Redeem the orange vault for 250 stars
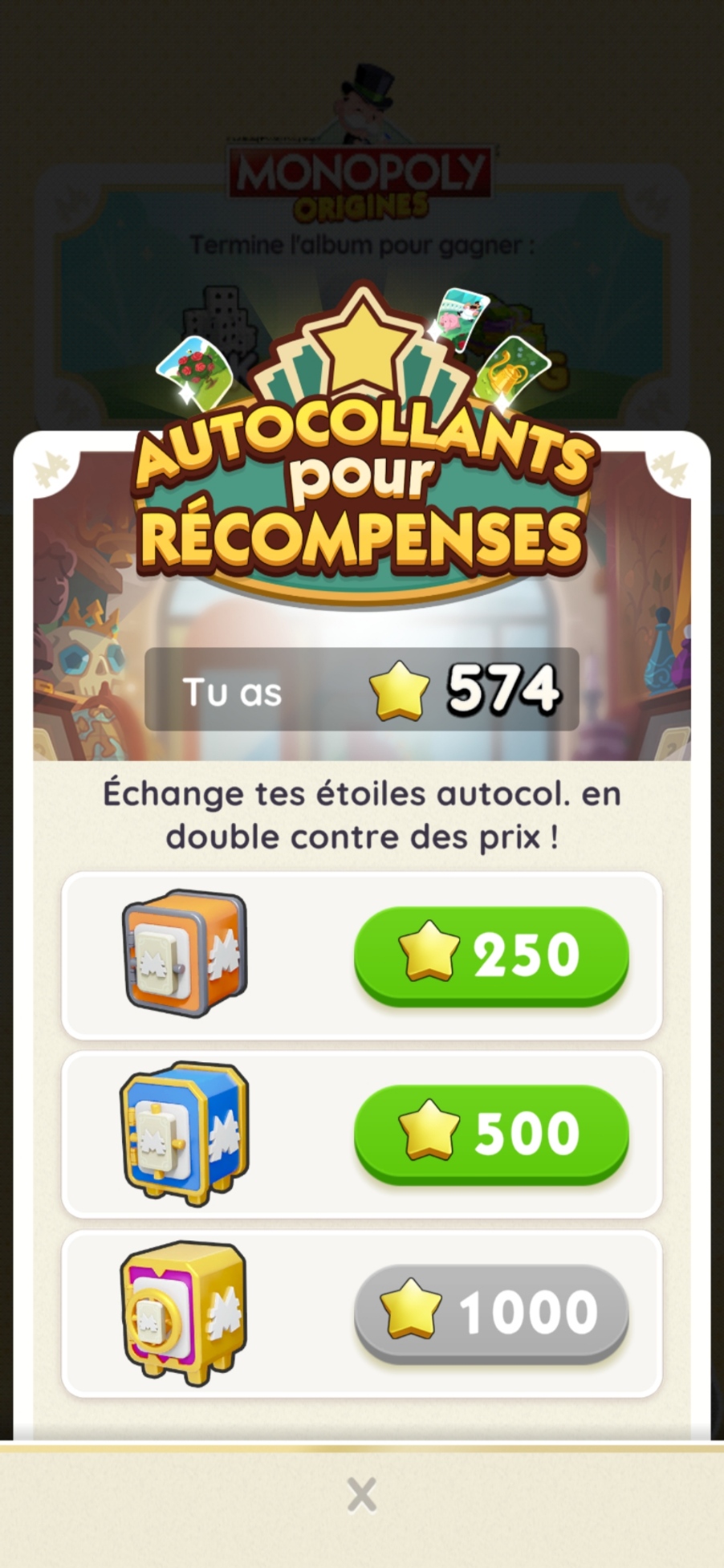The width and height of the screenshot is (724, 1568). 490,954
